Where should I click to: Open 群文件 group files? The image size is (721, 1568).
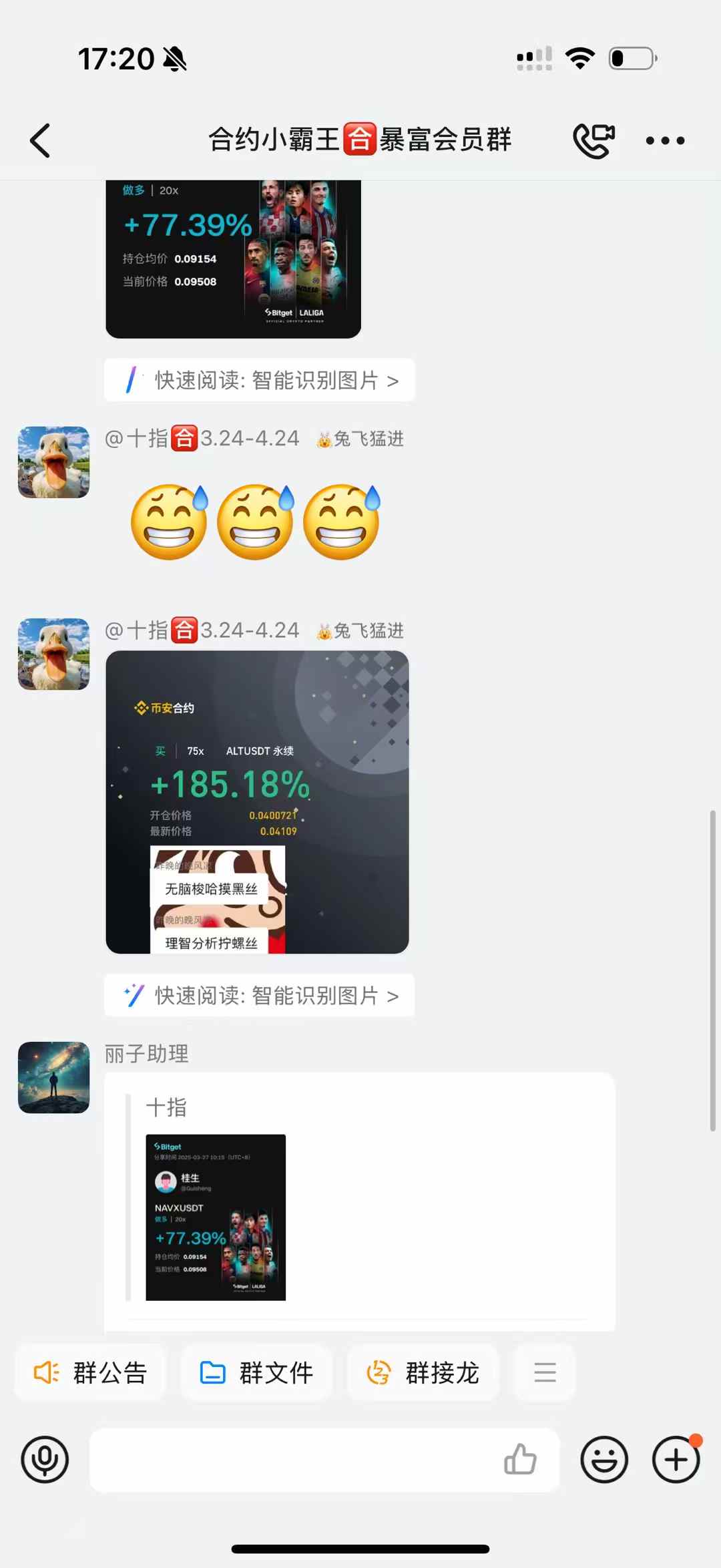point(257,1373)
